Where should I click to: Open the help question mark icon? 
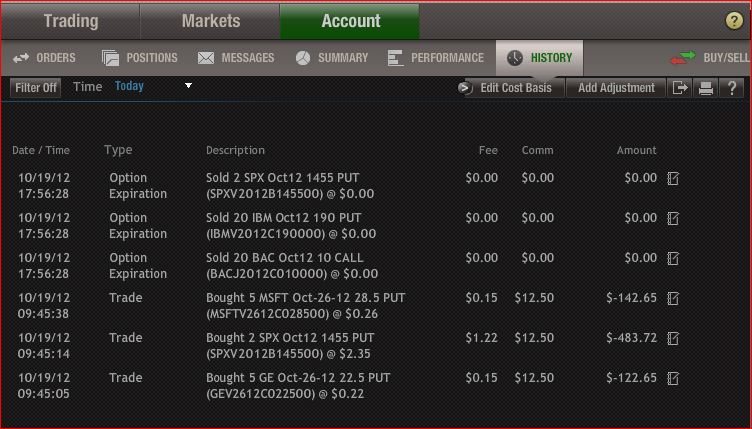tap(734, 21)
